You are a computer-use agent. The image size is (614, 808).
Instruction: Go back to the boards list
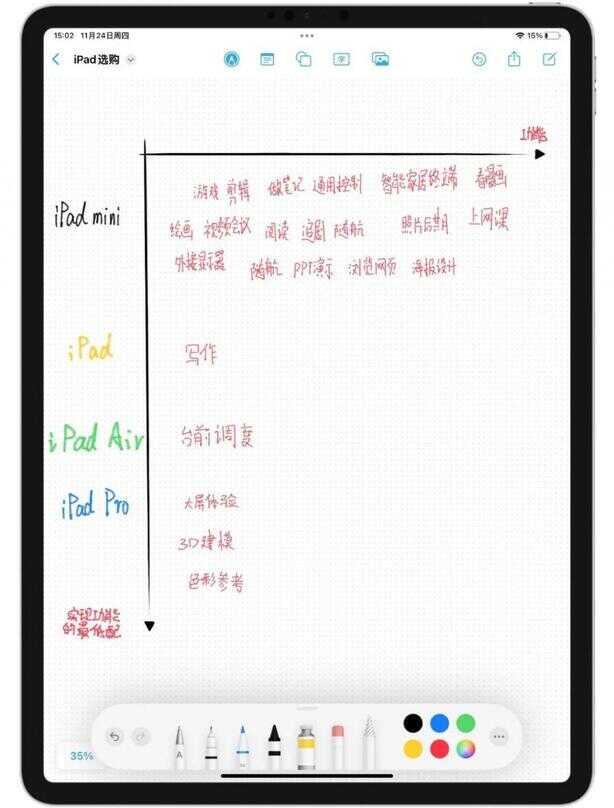click(56, 60)
